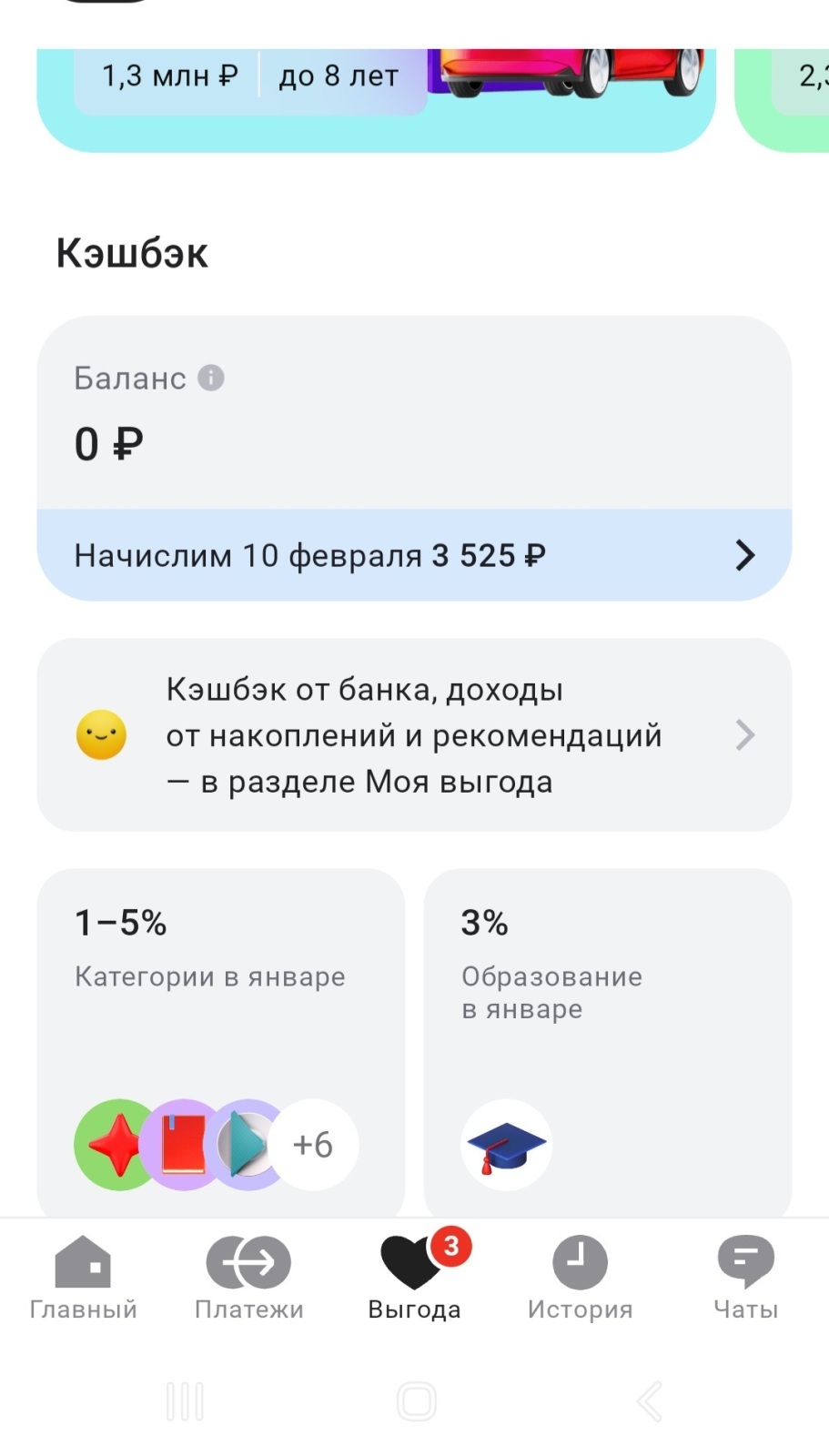Tap the graduation cap Образование icon
Image resolution: width=829 pixels, height=1456 pixels.
tap(506, 1145)
